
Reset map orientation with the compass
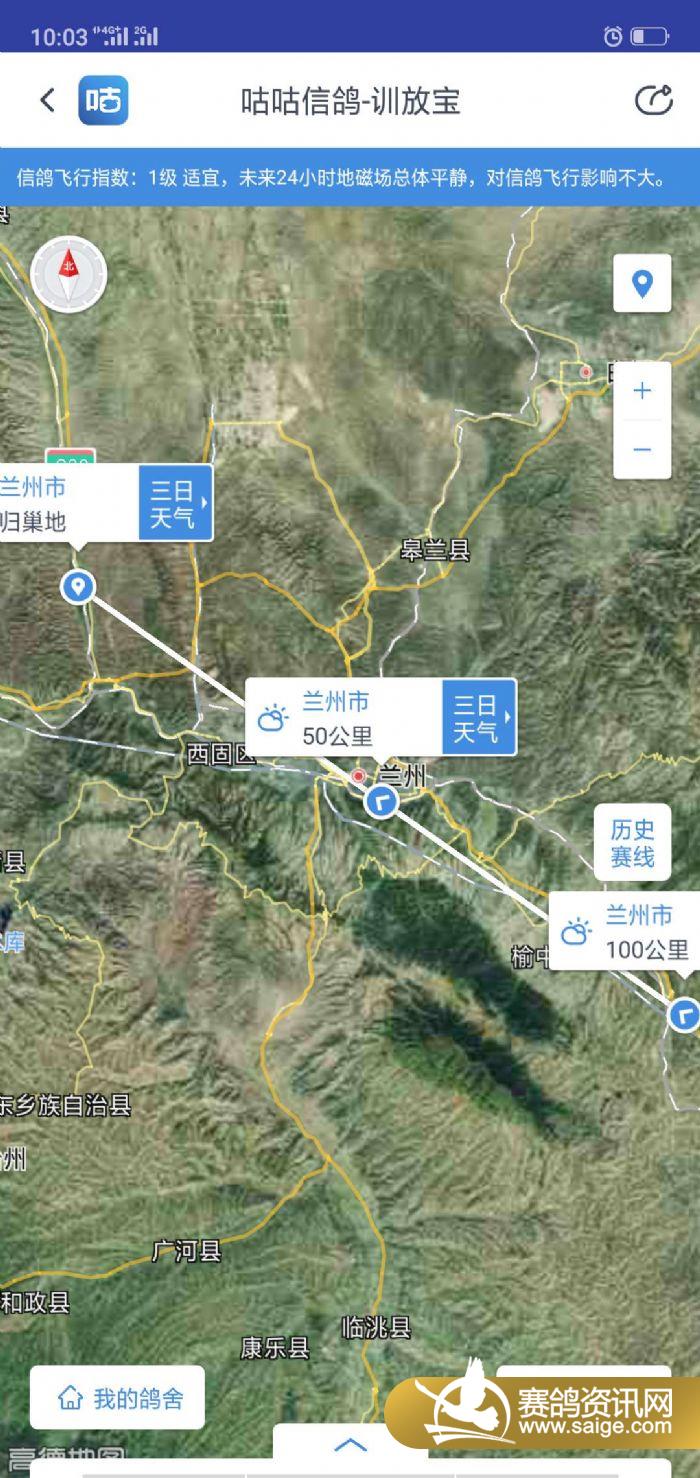pos(69,274)
